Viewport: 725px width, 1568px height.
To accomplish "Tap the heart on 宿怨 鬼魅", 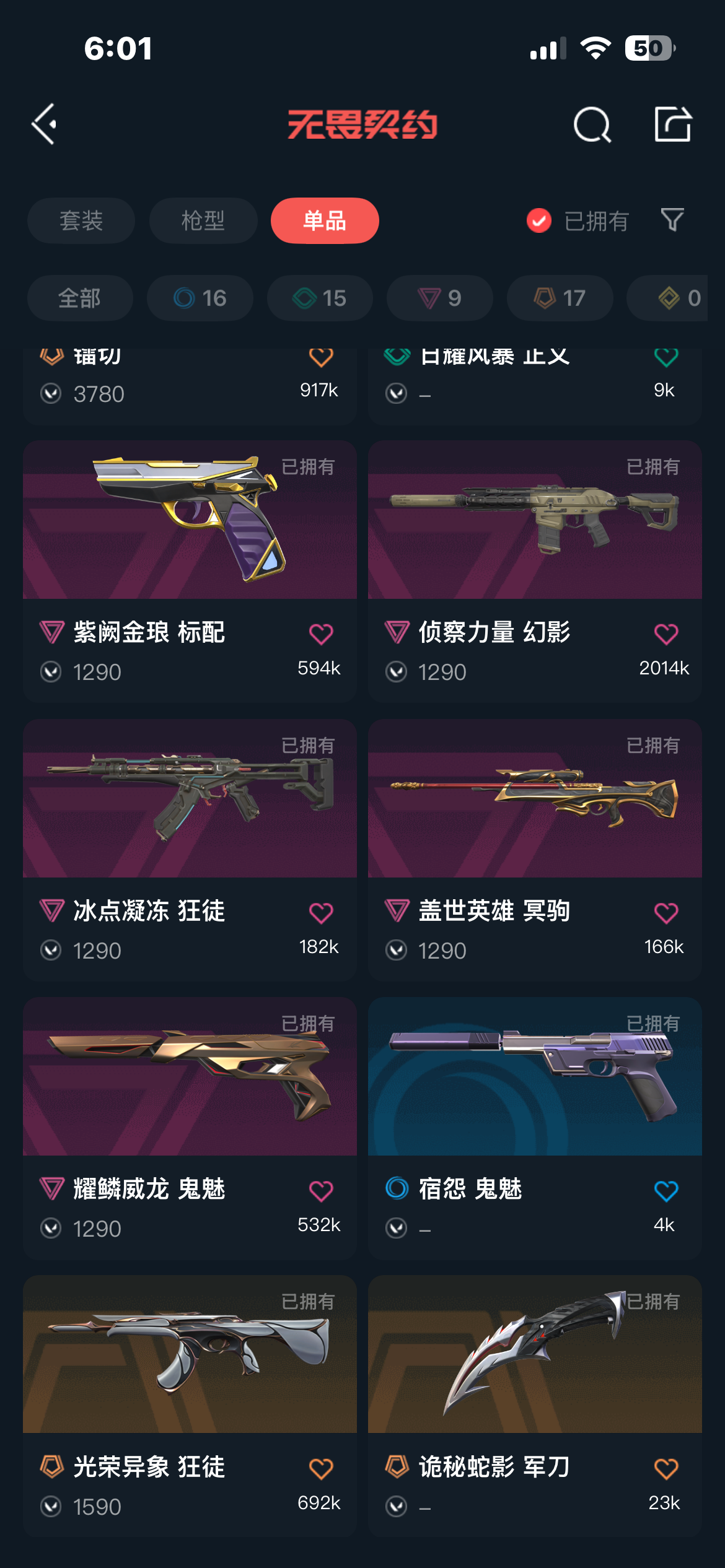I will pyautogui.click(x=666, y=1191).
